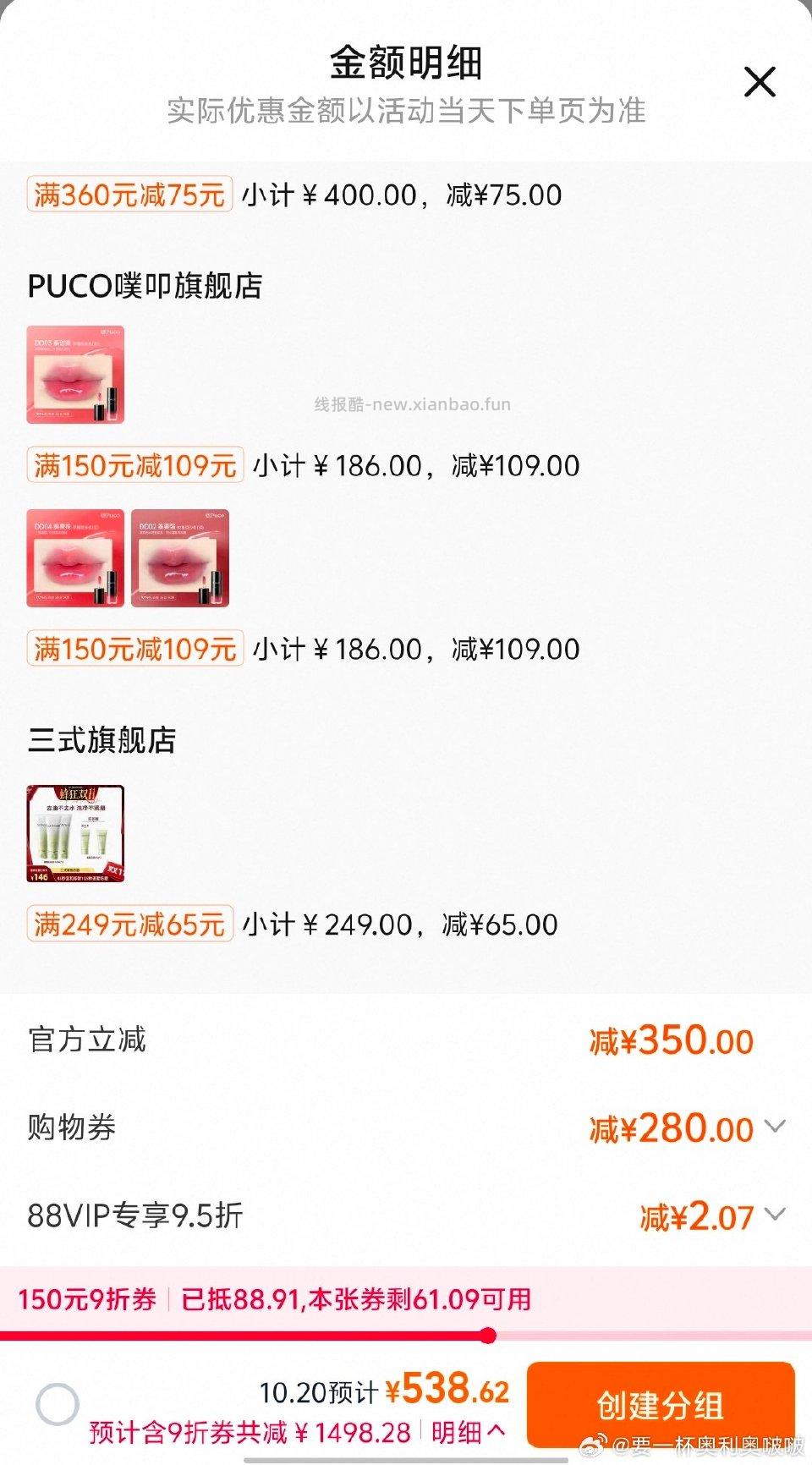The height and width of the screenshot is (1465, 812).
Task: Close the 金额明细 detail panel
Action: [759, 81]
